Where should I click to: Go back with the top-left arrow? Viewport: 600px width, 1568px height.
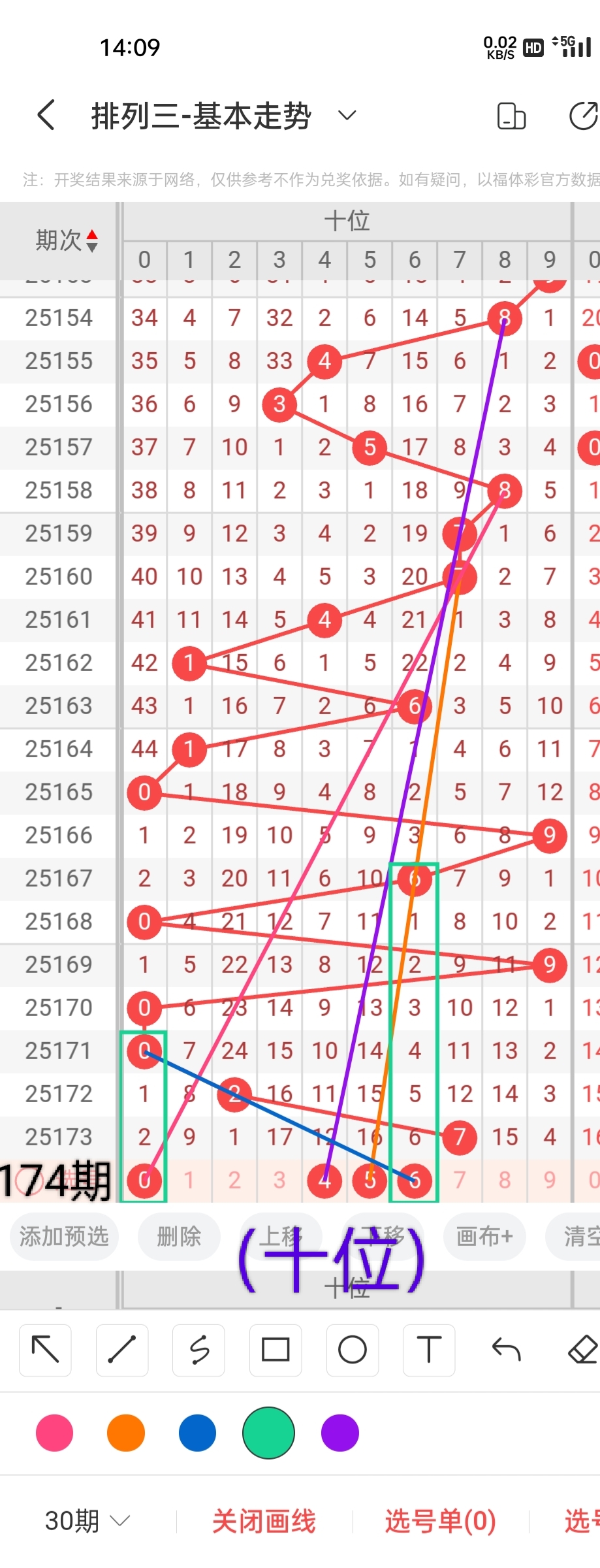(46, 116)
